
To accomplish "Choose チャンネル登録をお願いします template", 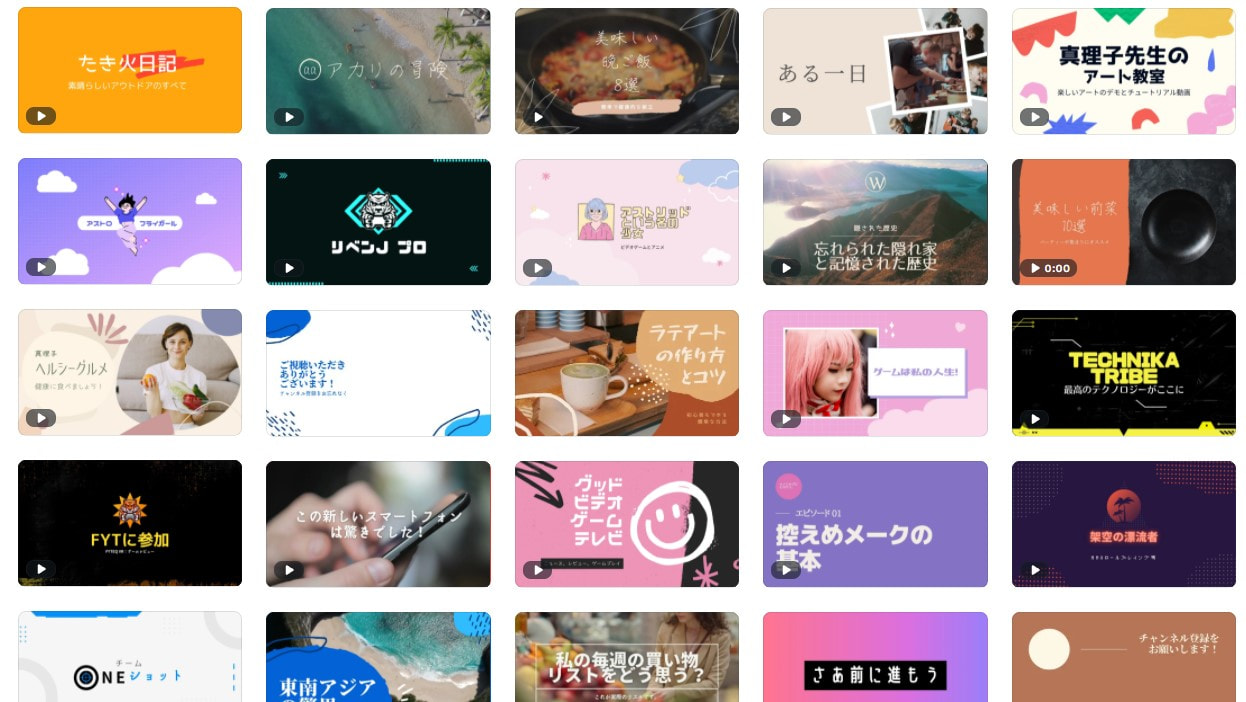I will pyautogui.click(x=1123, y=660).
